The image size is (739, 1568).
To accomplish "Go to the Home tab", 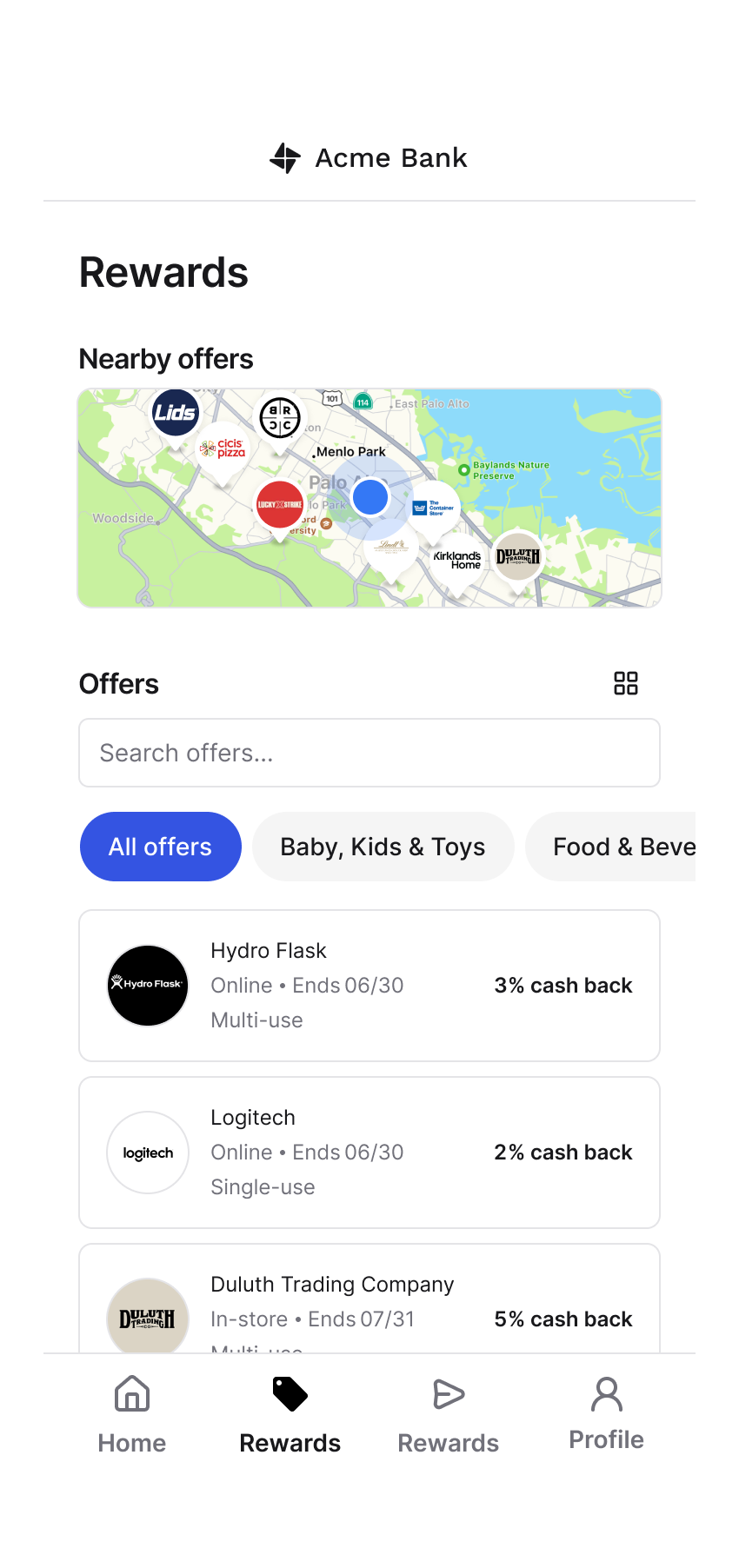I will pyautogui.click(x=132, y=1414).
